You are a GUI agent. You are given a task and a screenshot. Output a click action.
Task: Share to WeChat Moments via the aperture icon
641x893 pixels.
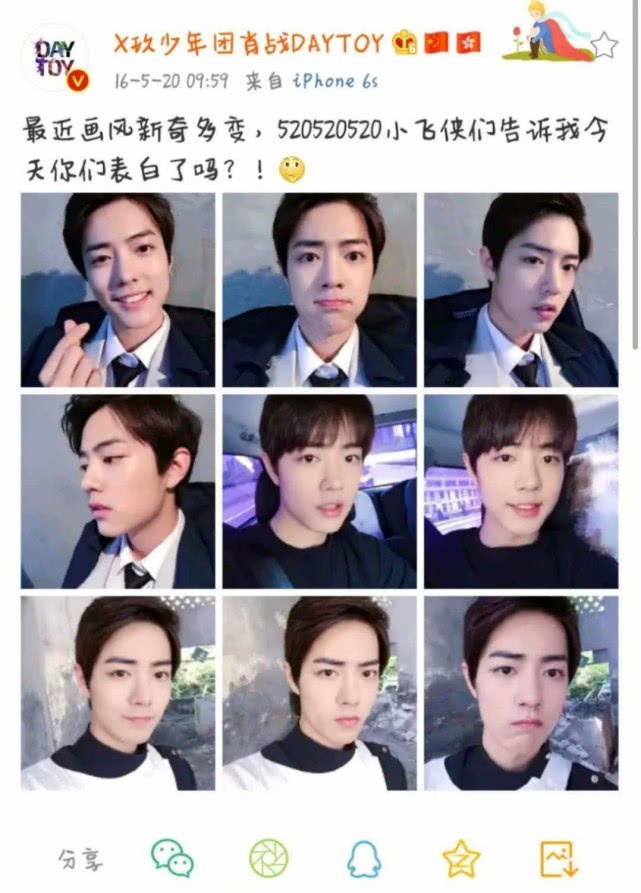[x=267, y=857]
